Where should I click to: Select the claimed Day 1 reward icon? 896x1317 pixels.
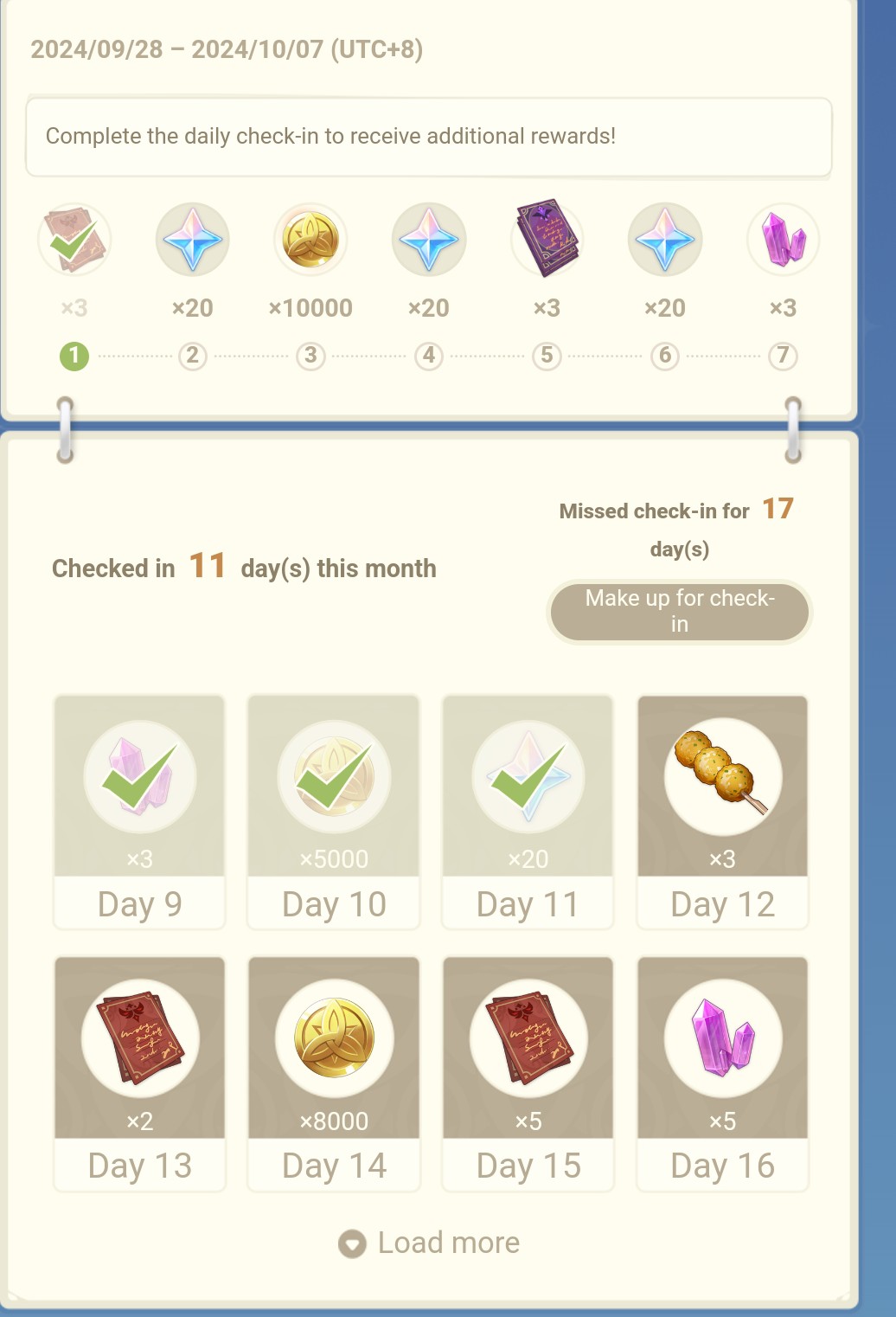tap(74, 240)
